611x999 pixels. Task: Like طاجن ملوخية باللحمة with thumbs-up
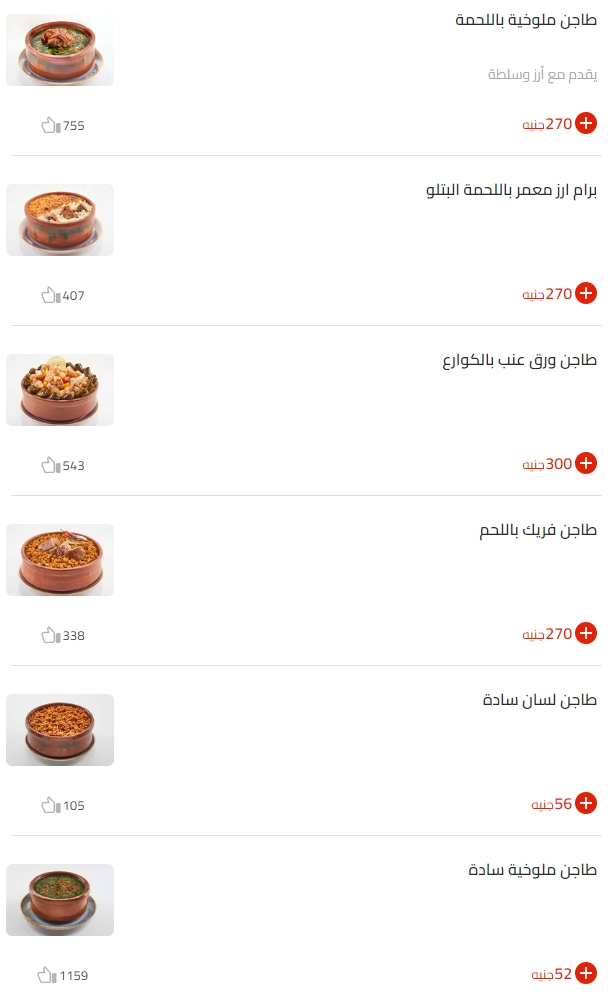pos(50,125)
